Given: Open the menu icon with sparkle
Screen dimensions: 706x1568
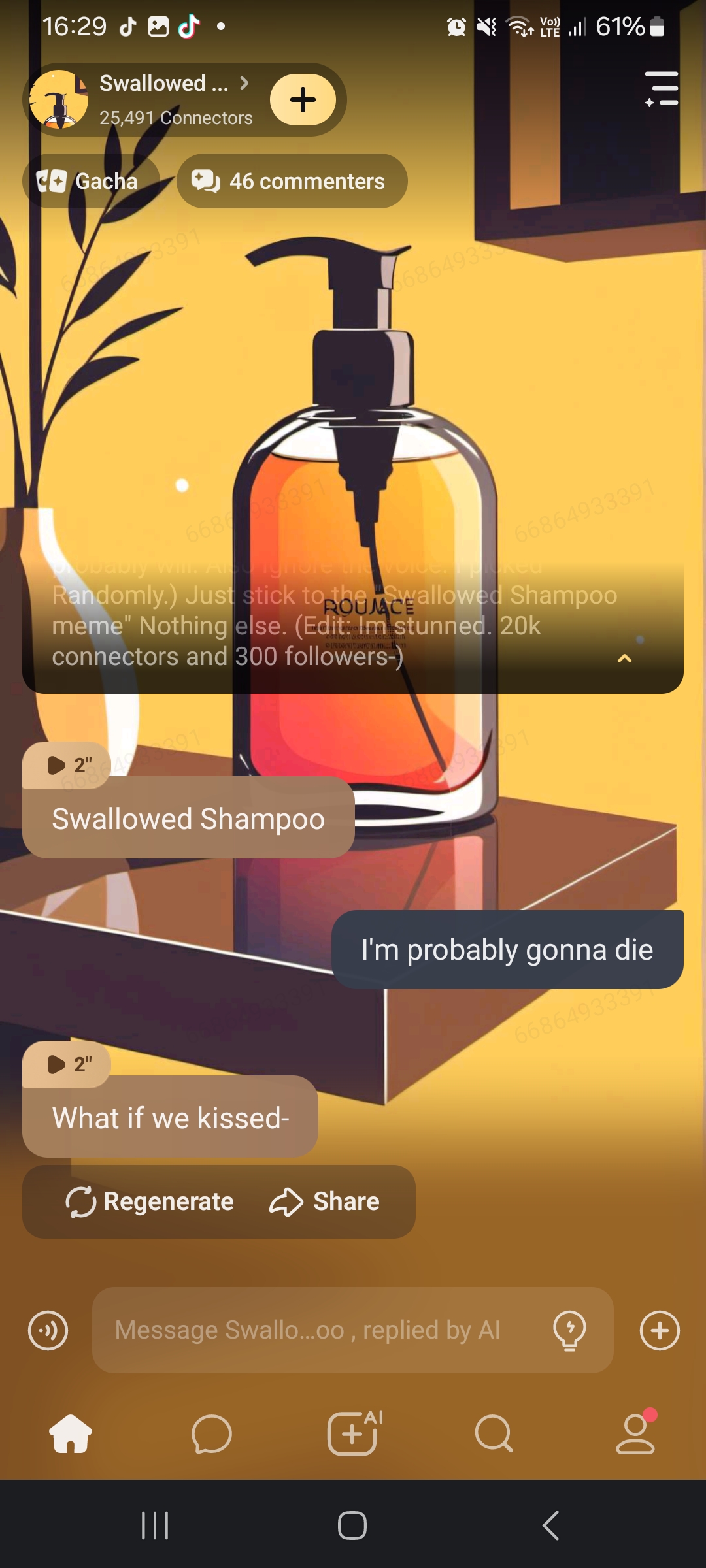Looking at the screenshot, I should coord(661,89).
